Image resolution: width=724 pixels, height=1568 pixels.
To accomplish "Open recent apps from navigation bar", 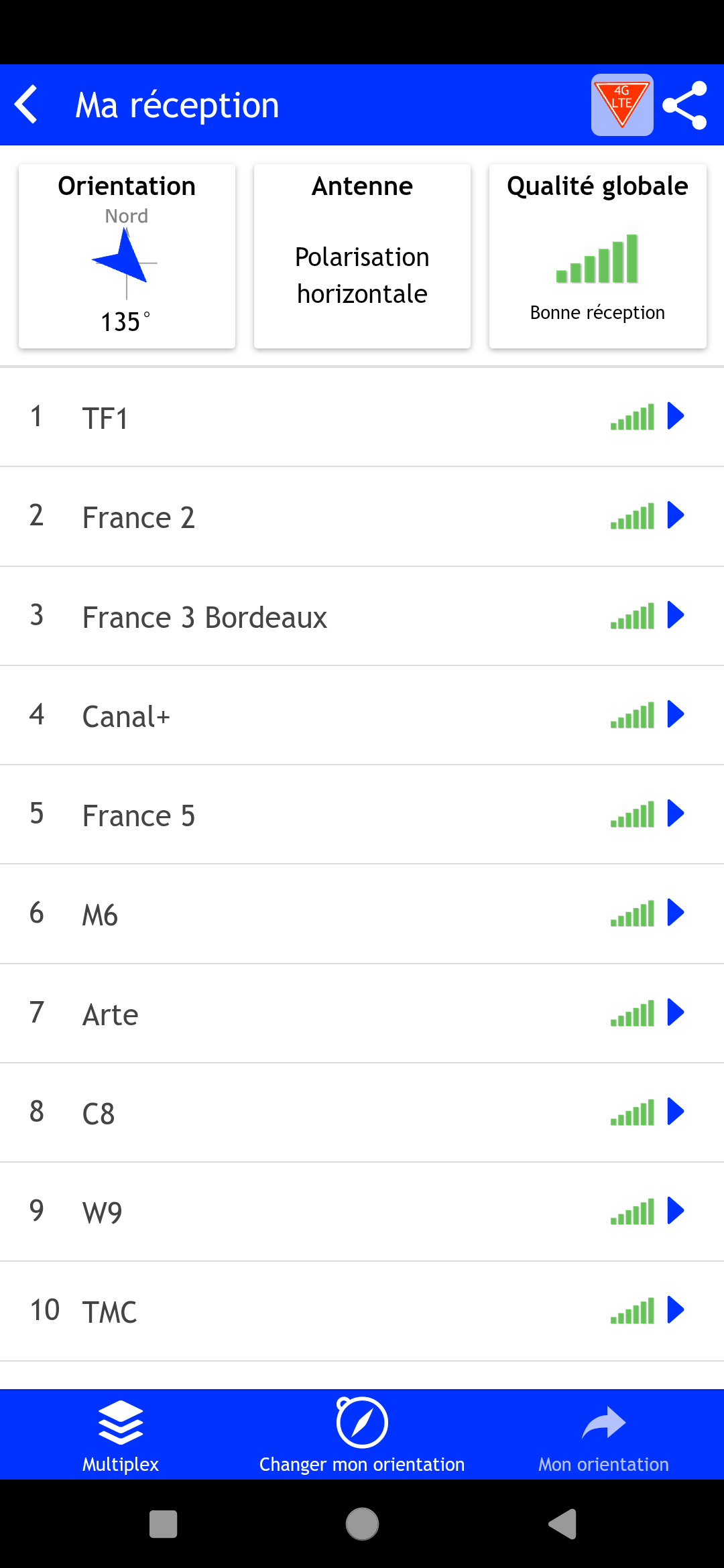I will coord(163,1524).
